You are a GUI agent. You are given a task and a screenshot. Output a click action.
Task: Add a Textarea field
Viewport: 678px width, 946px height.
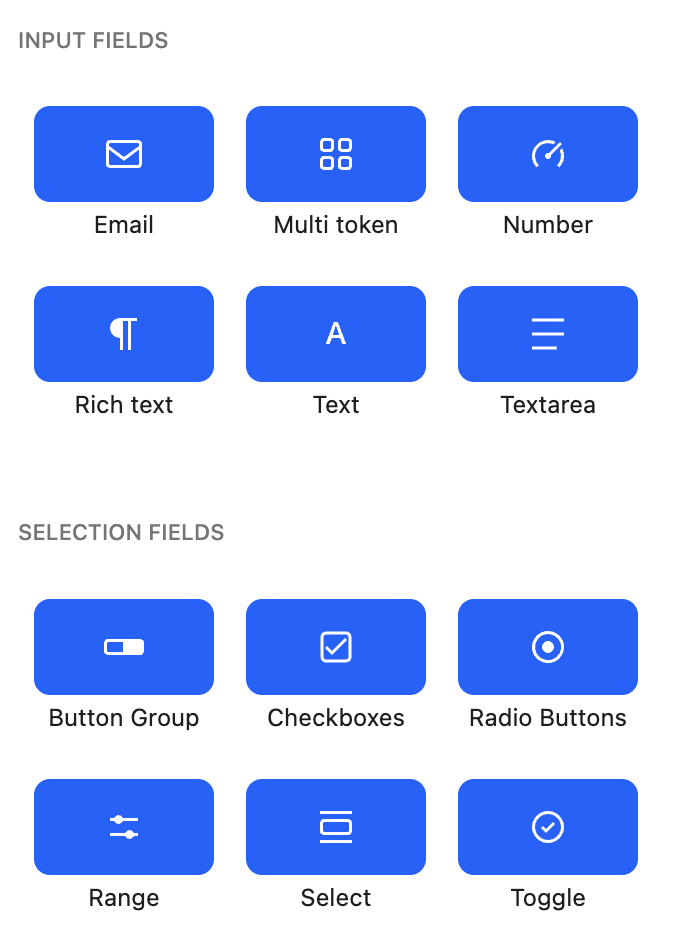pyautogui.click(x=548, y=334)
